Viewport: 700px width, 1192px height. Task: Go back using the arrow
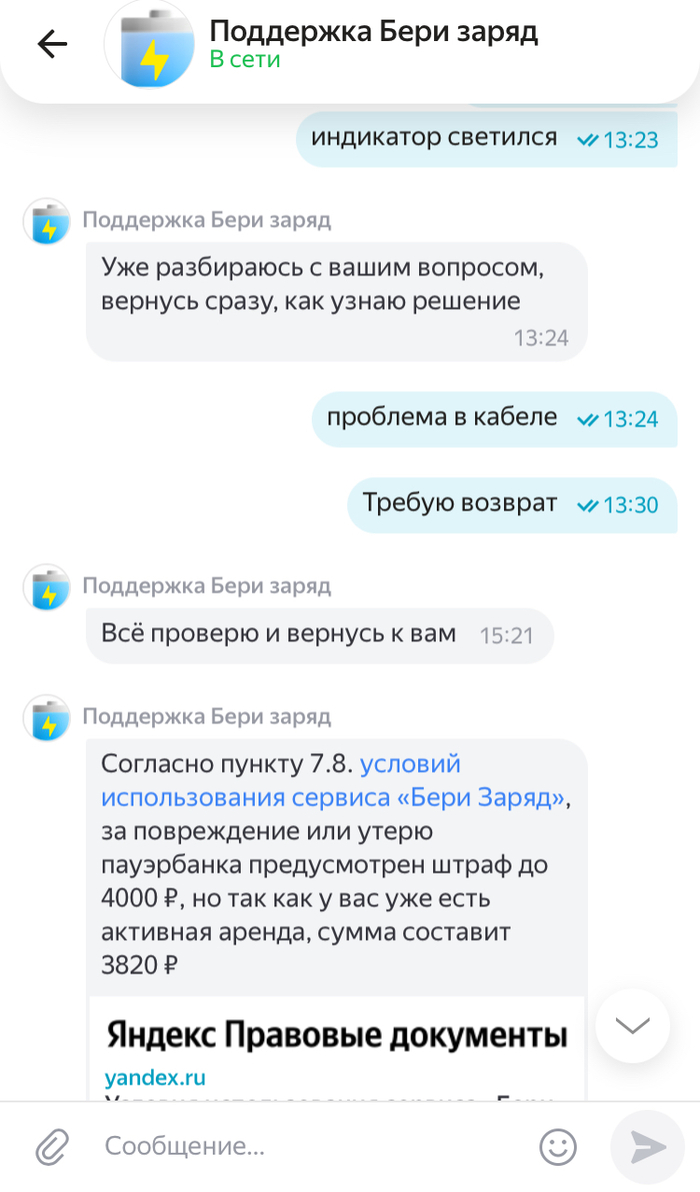[51, 45]
